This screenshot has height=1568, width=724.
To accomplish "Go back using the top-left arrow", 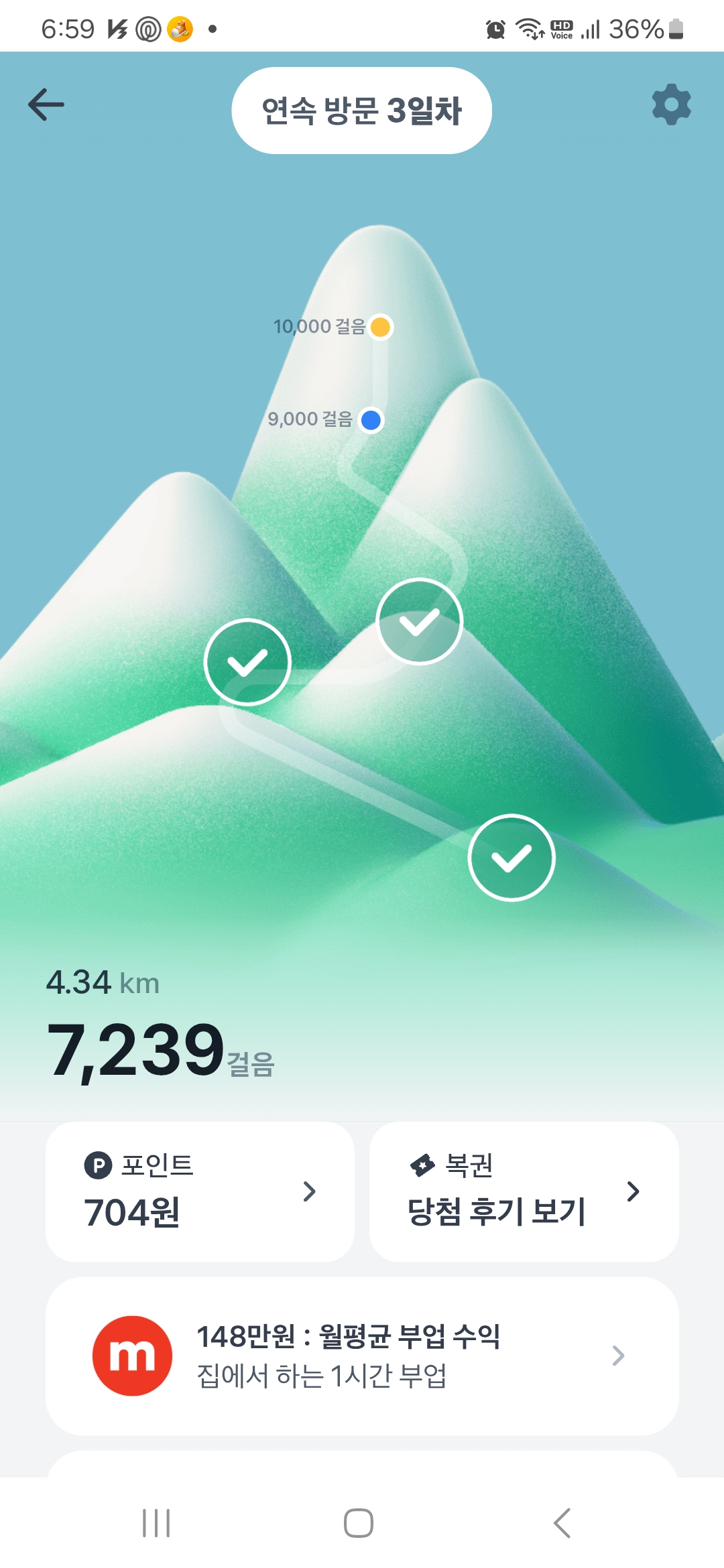I will coord(46,105).
